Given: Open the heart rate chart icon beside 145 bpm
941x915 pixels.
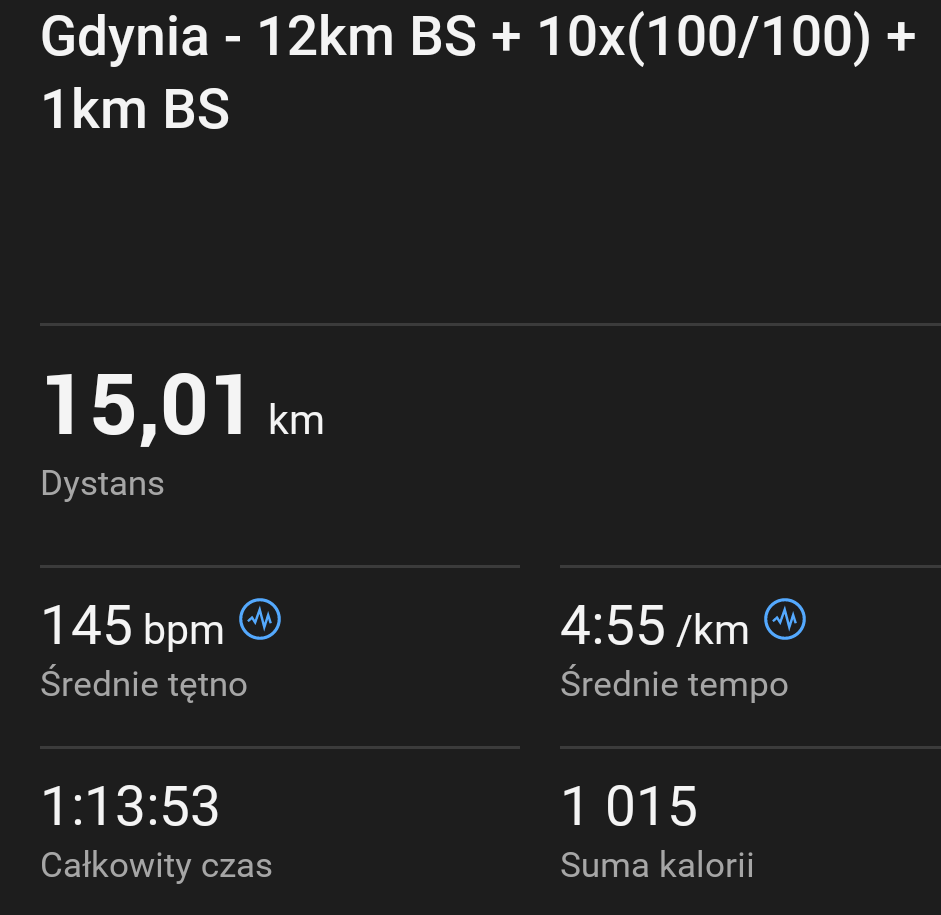Looking at the screenshot, I should click(x=260, y=620).
